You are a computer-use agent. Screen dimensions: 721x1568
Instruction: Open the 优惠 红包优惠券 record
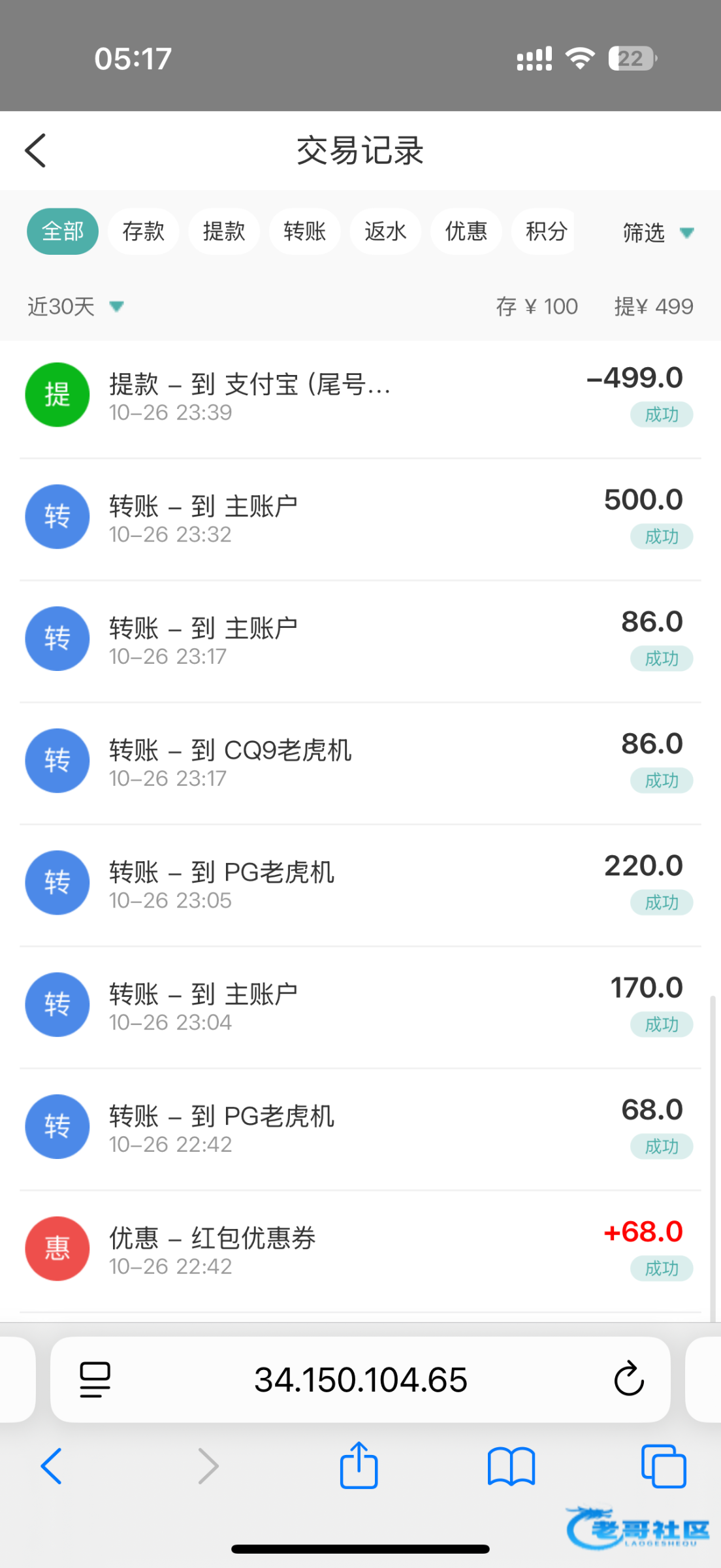359,1249
